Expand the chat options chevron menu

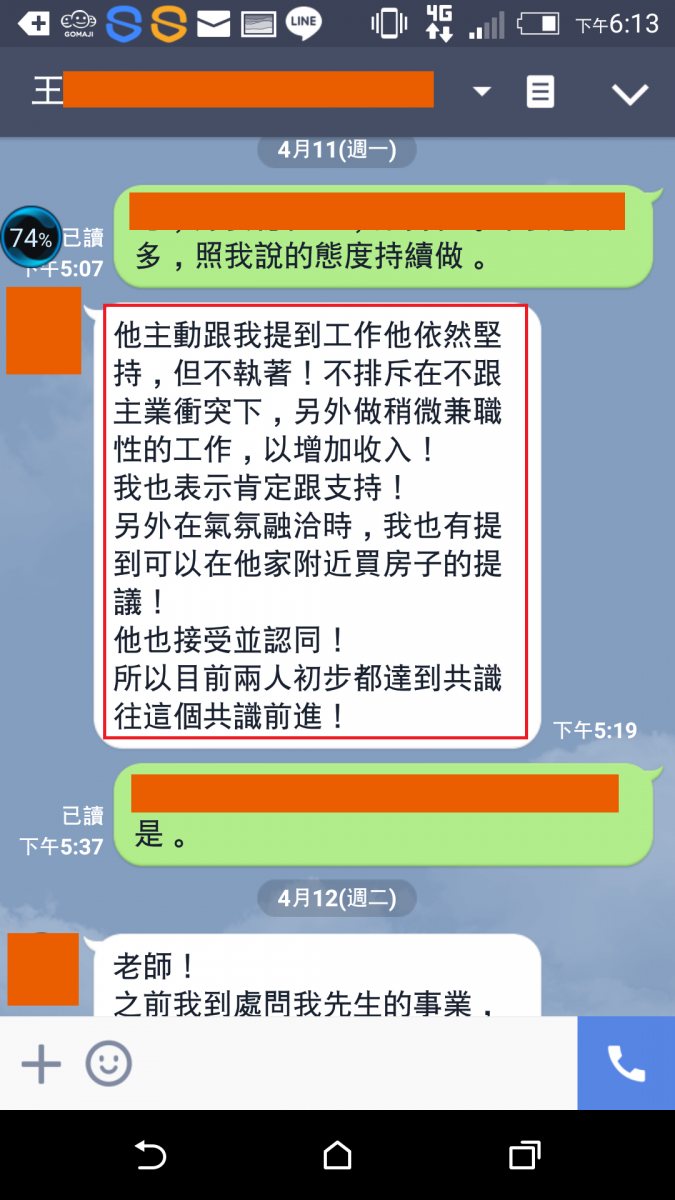[631, 94]
